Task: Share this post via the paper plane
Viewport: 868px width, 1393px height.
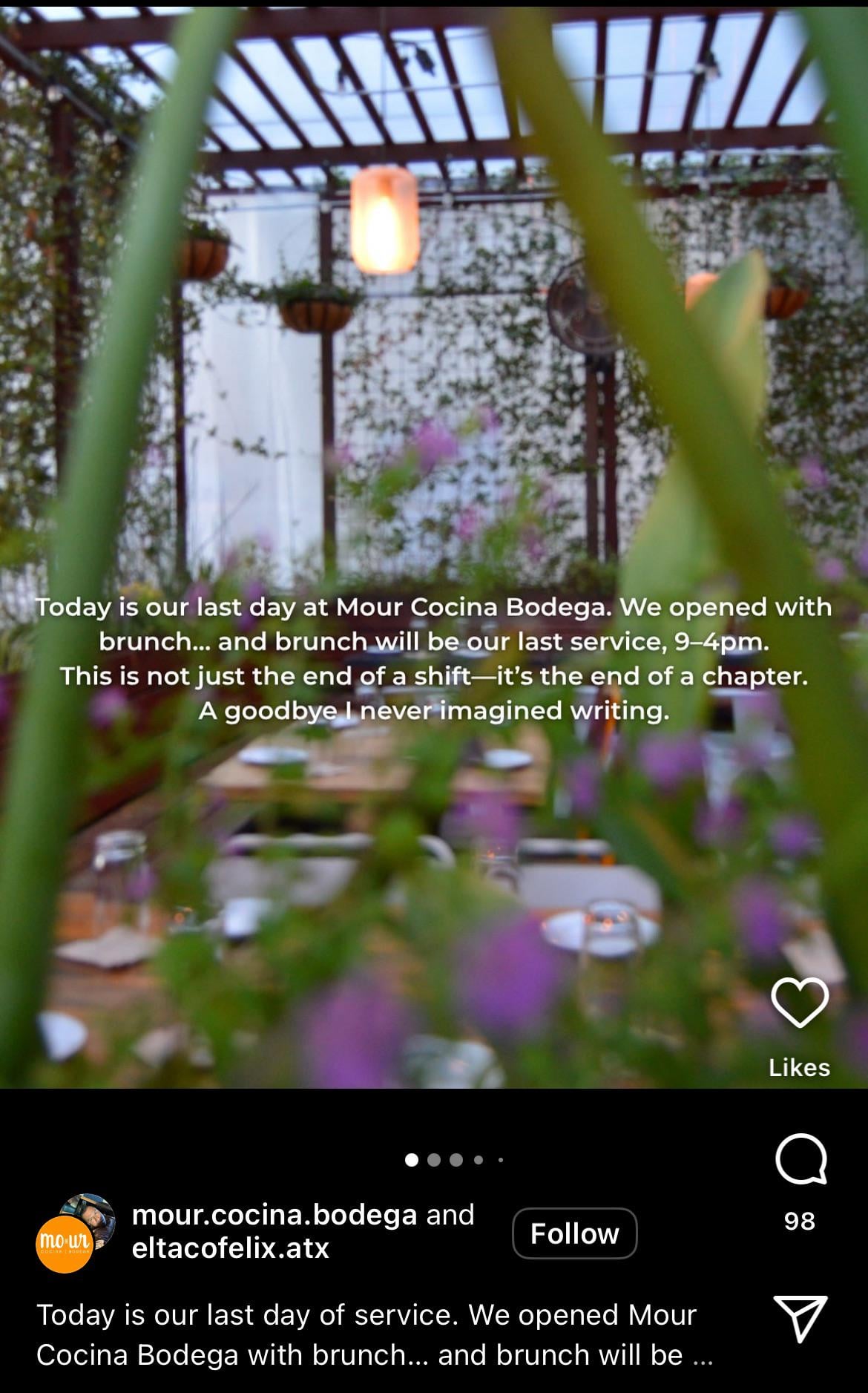Action: (x=800, y=1319)
